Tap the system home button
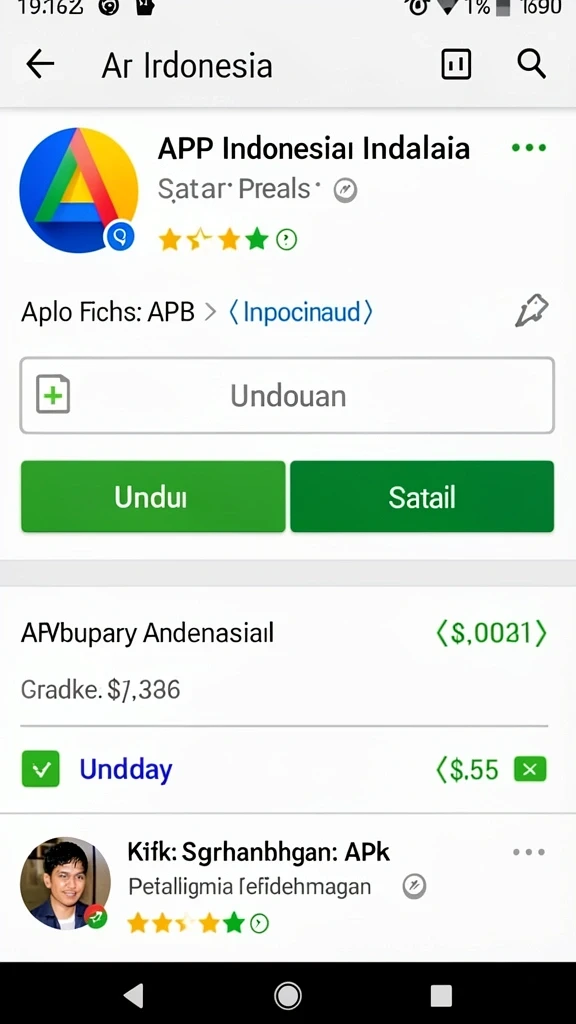This screenshot has height=1024, width=576. 287,996
